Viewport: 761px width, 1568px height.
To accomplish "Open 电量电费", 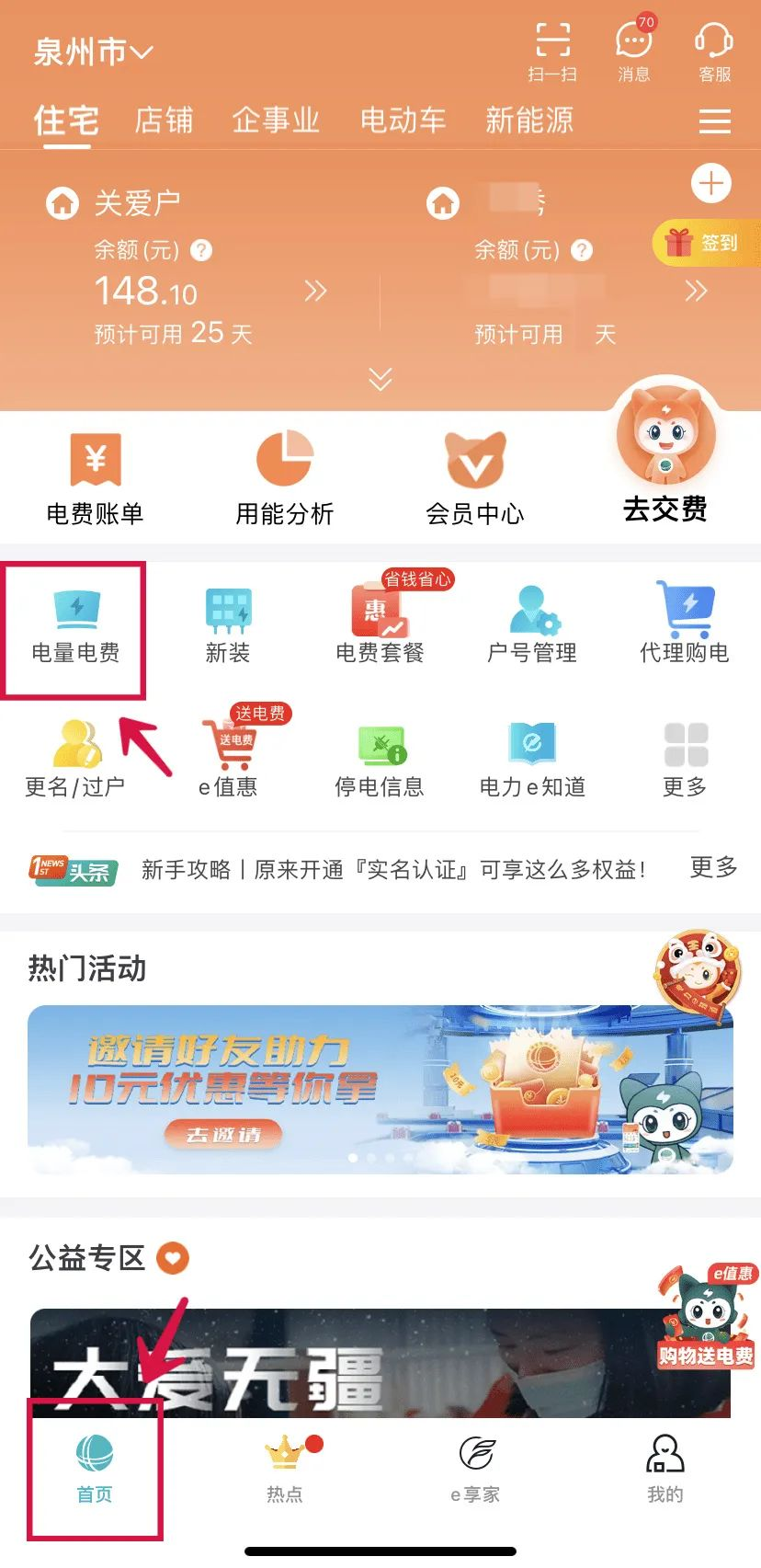I will click(75, 627).
